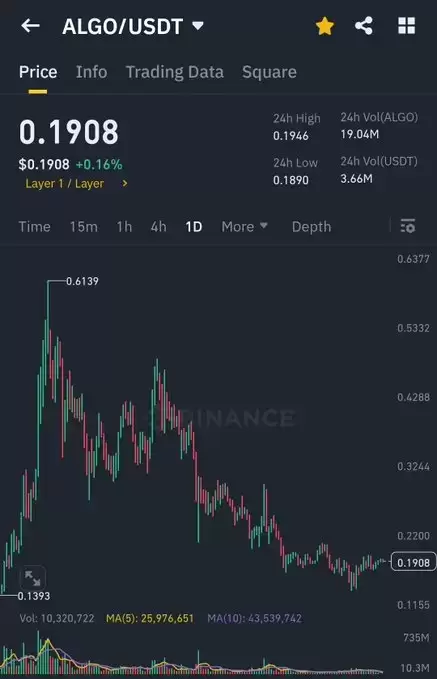Share this ALGO/USDT chart
The image size is (437, 679).
pos(364,26)
